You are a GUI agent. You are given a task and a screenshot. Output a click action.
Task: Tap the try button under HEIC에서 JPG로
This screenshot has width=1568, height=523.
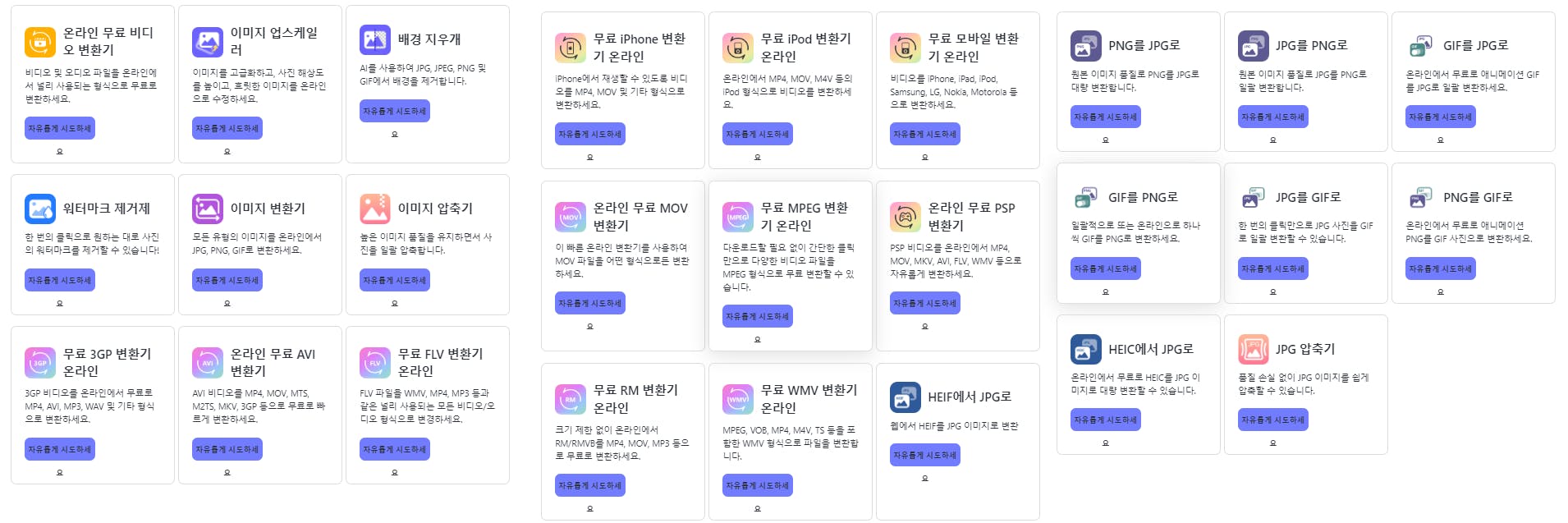(1106, 420)
